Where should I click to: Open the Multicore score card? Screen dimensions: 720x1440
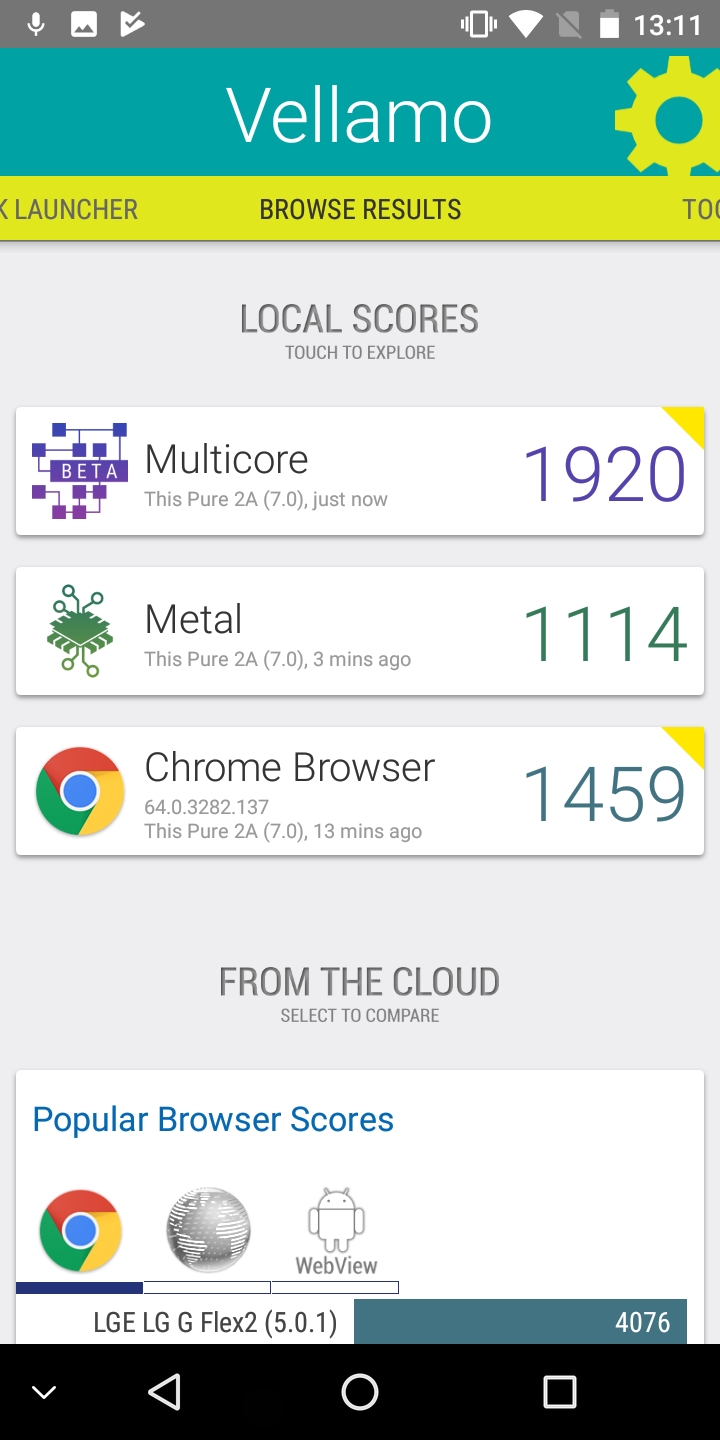point(360,471)
